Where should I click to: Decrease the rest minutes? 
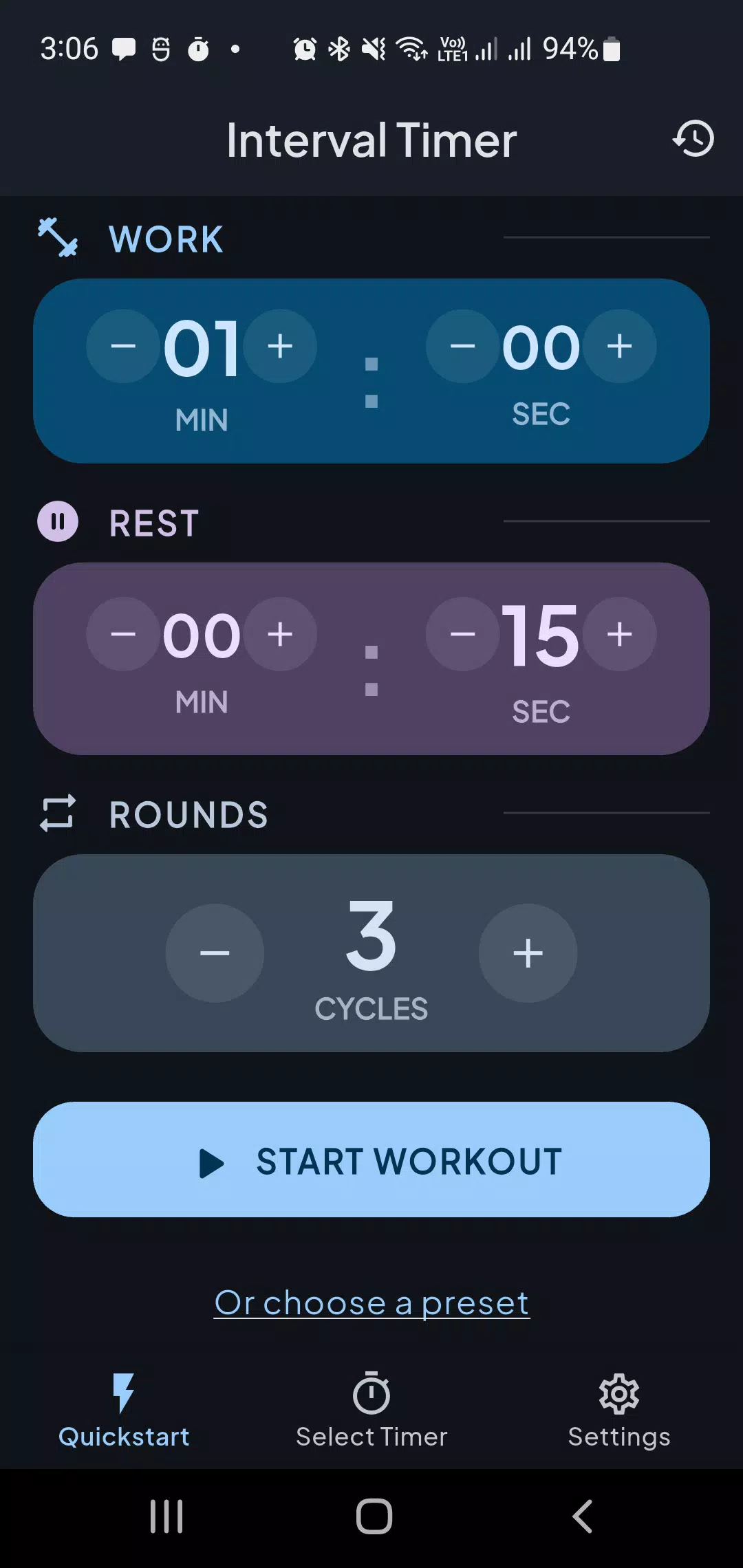[x=123, y=634]
